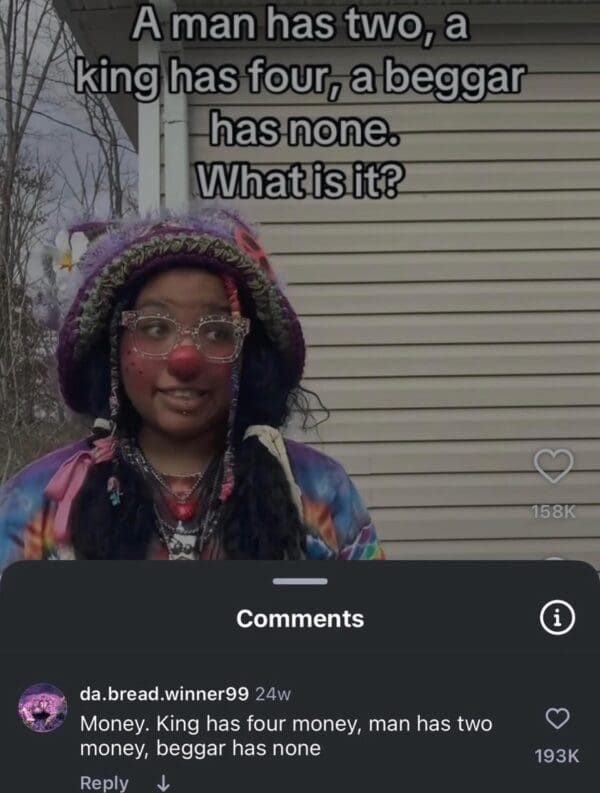
Task: Like the reel with 158K likes
Action: 554,466
